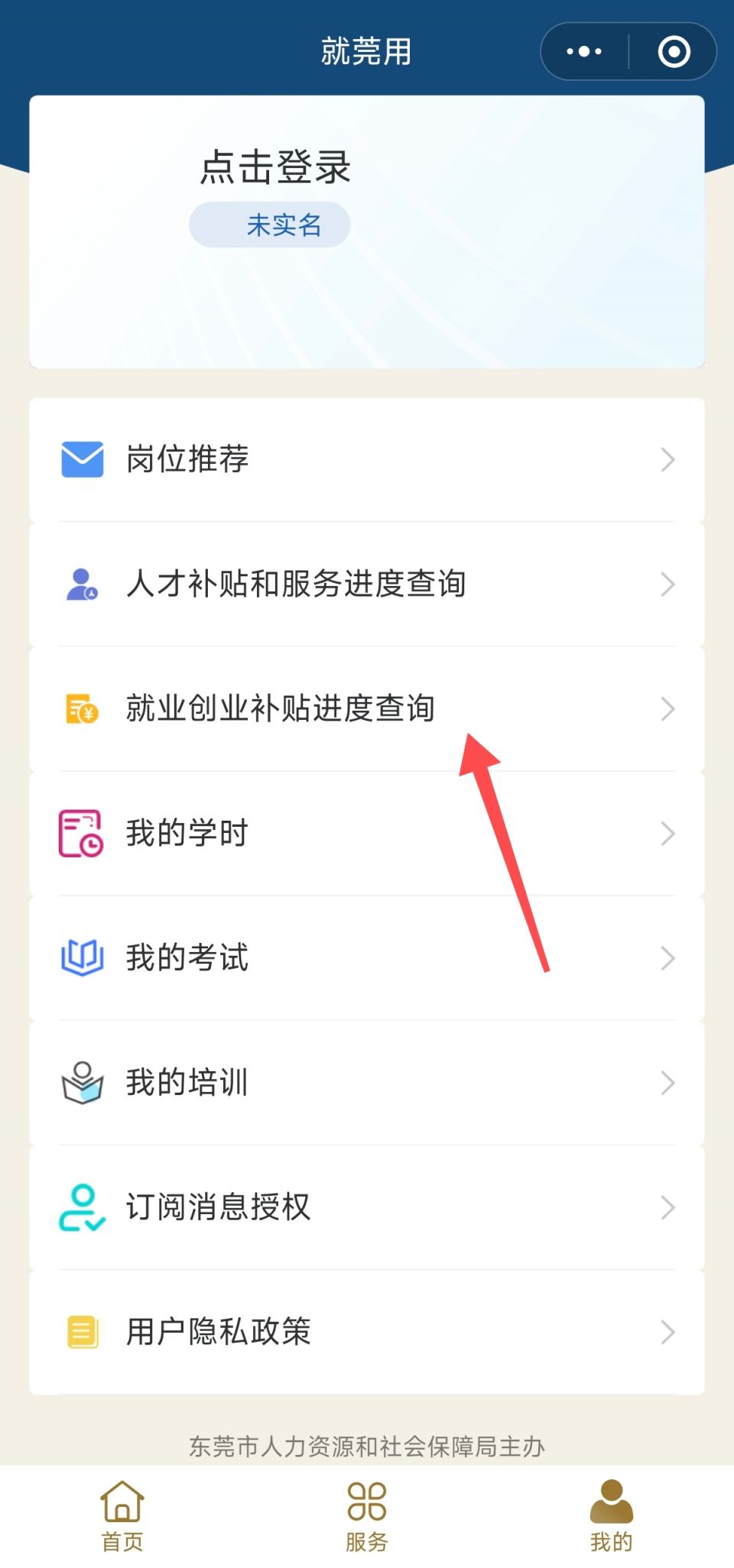The height and width of the screenshot is (1568, 734).
Task: Open 订阅消息授权 settings
Action: coord(367,1207)
